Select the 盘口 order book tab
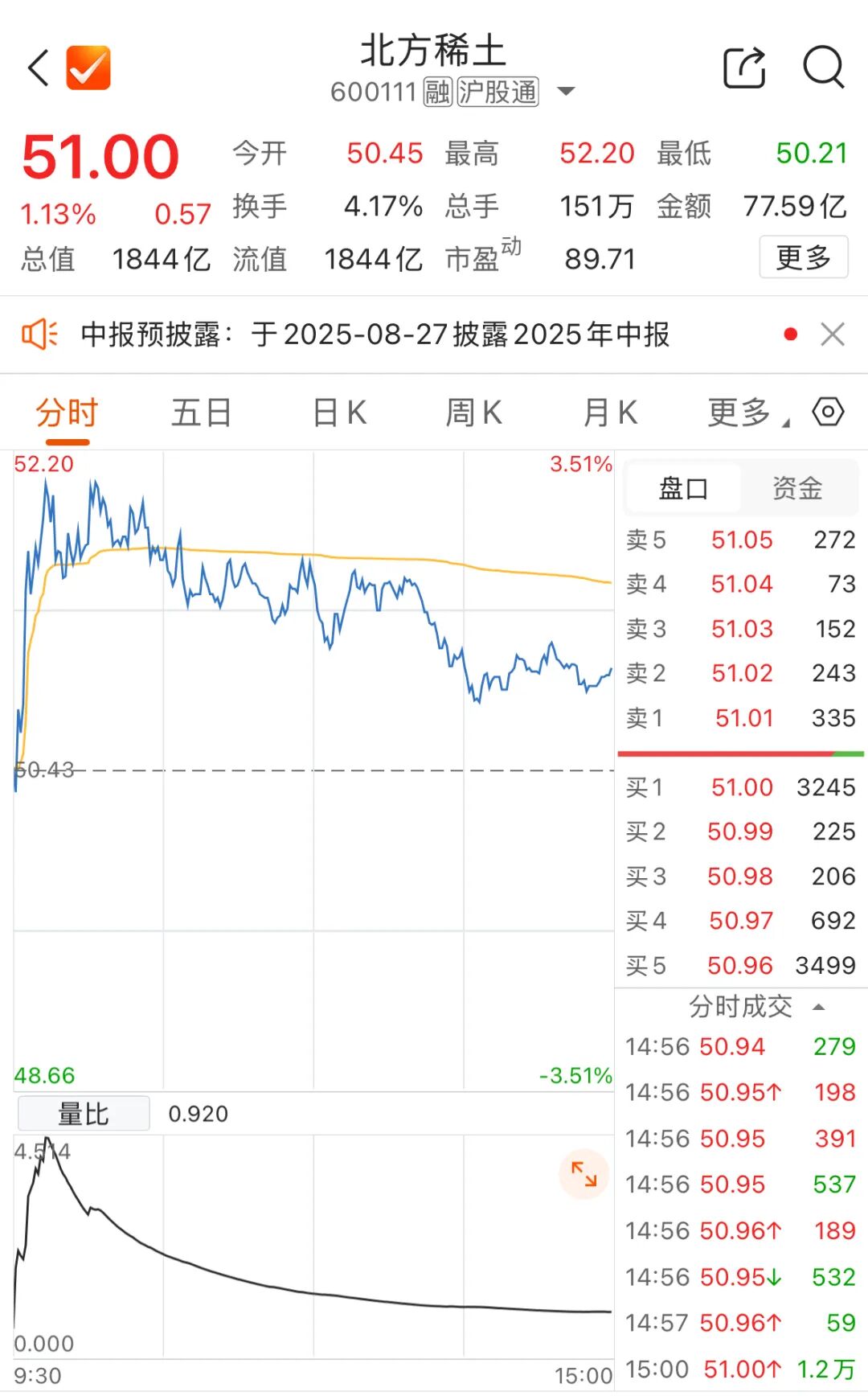The width and height of the screenshot is (868, 1396). pyautogui.click(x=683, y=488)
